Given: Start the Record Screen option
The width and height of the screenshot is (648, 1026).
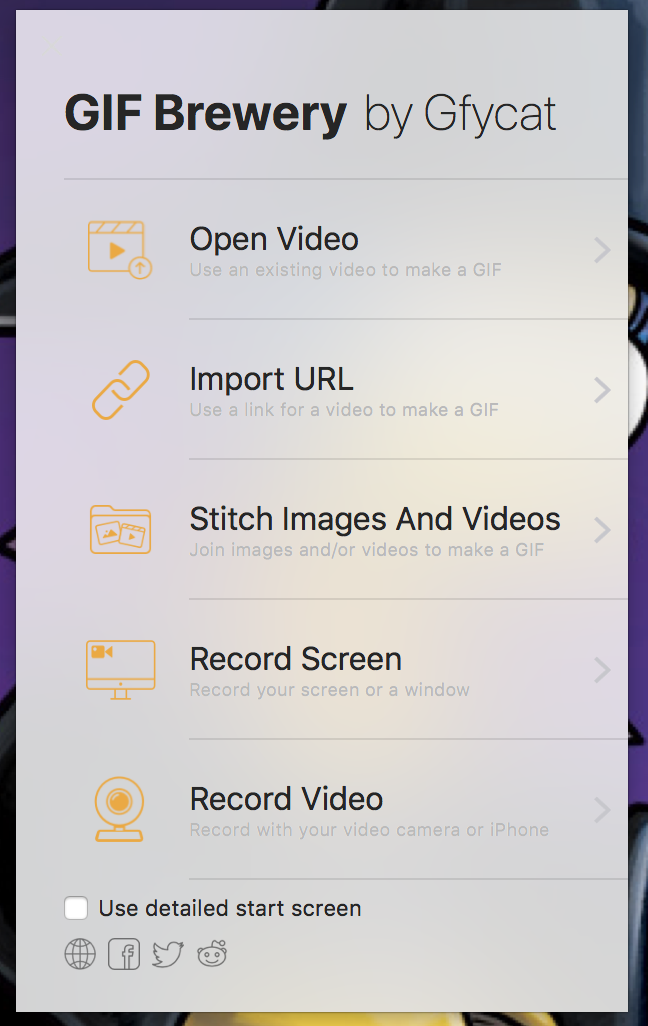Looking at the screenshot, I should (295, 660).
